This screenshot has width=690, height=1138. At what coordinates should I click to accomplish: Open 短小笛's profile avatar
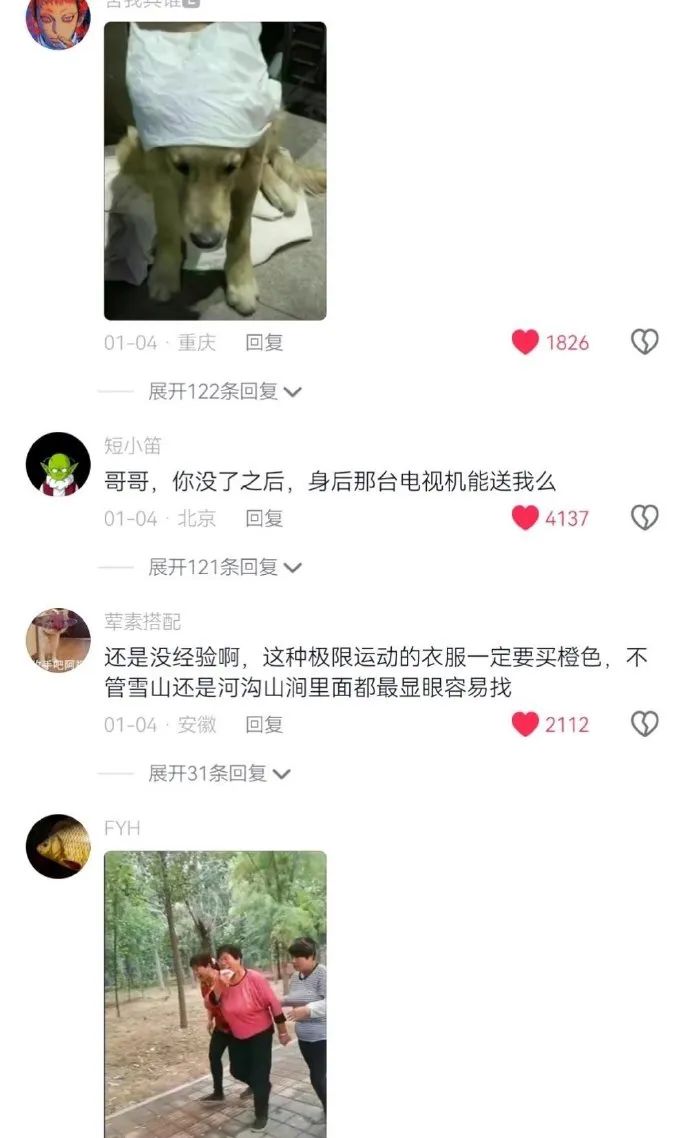point(58,464)
